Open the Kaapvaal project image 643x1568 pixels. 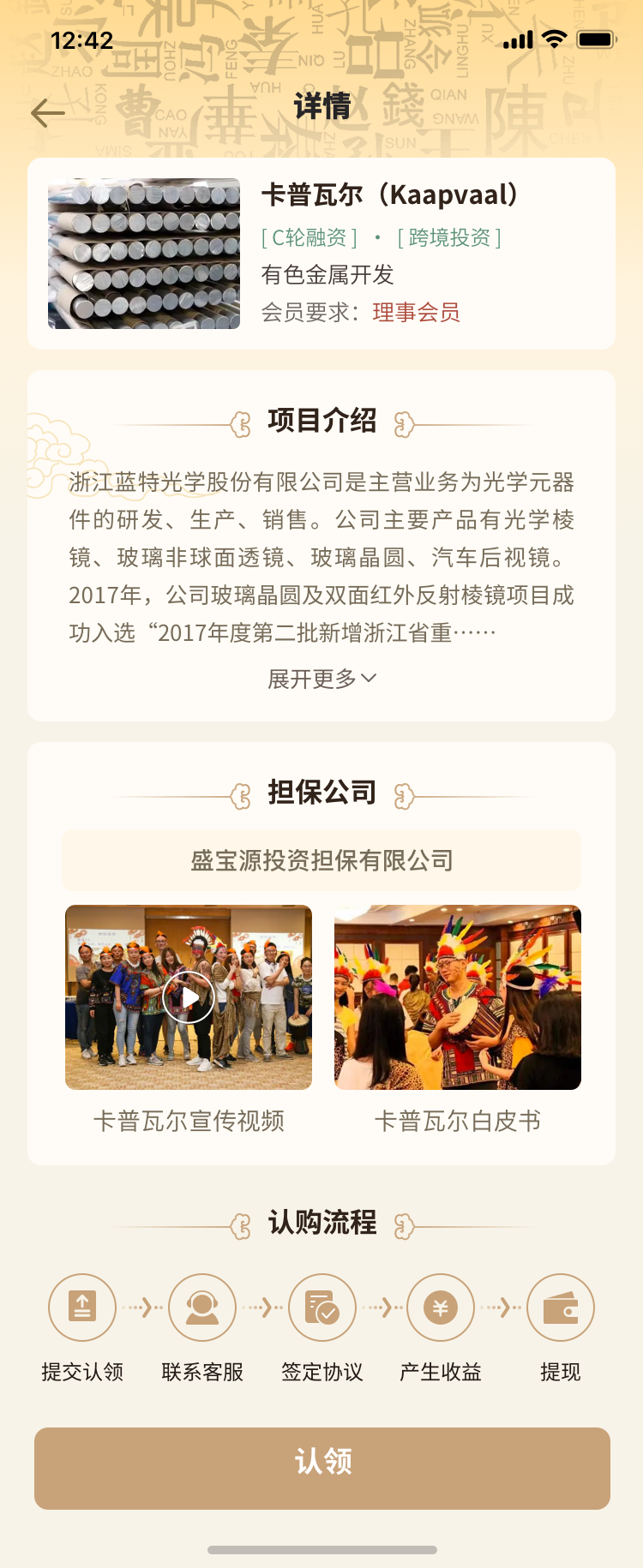coord(144,254)
